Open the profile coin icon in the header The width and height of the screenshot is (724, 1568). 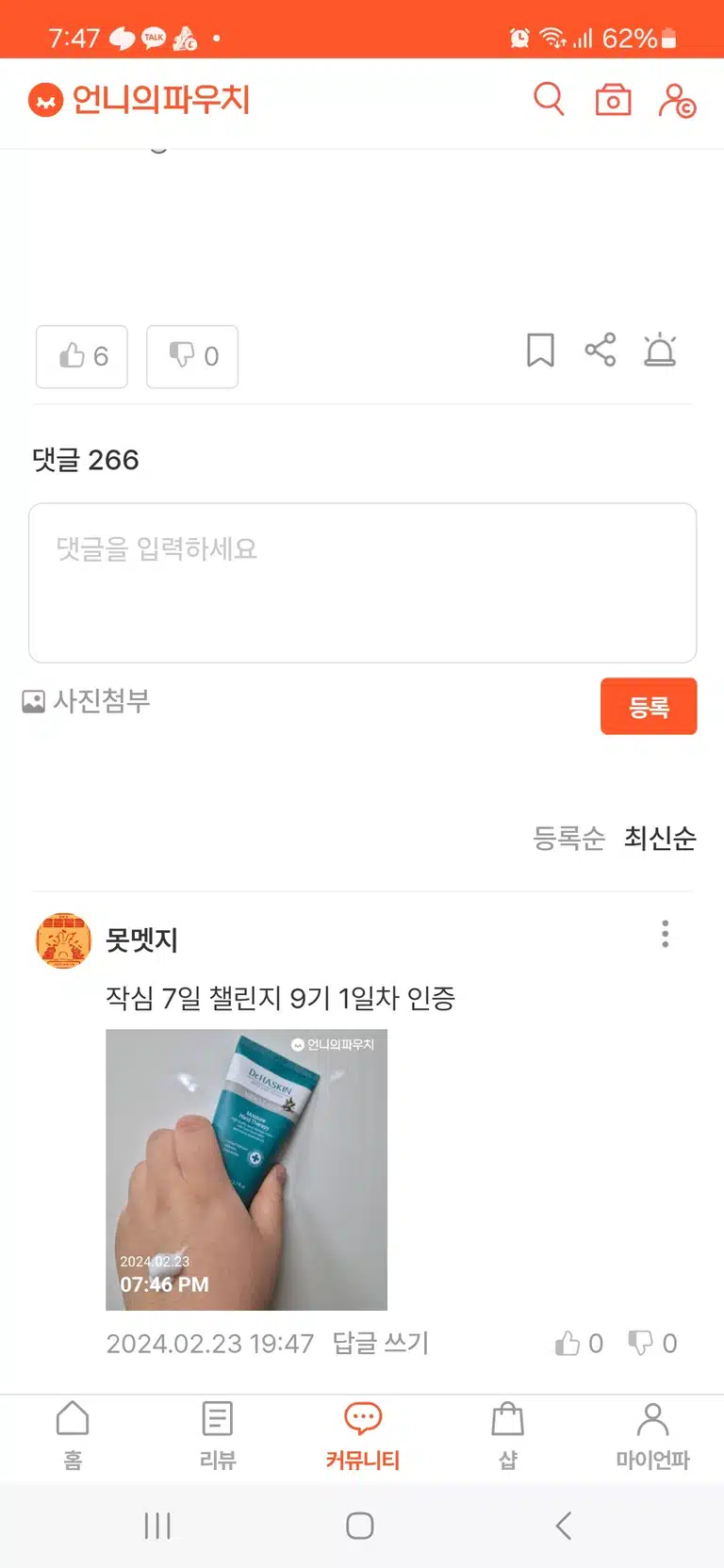coord(677,100)
